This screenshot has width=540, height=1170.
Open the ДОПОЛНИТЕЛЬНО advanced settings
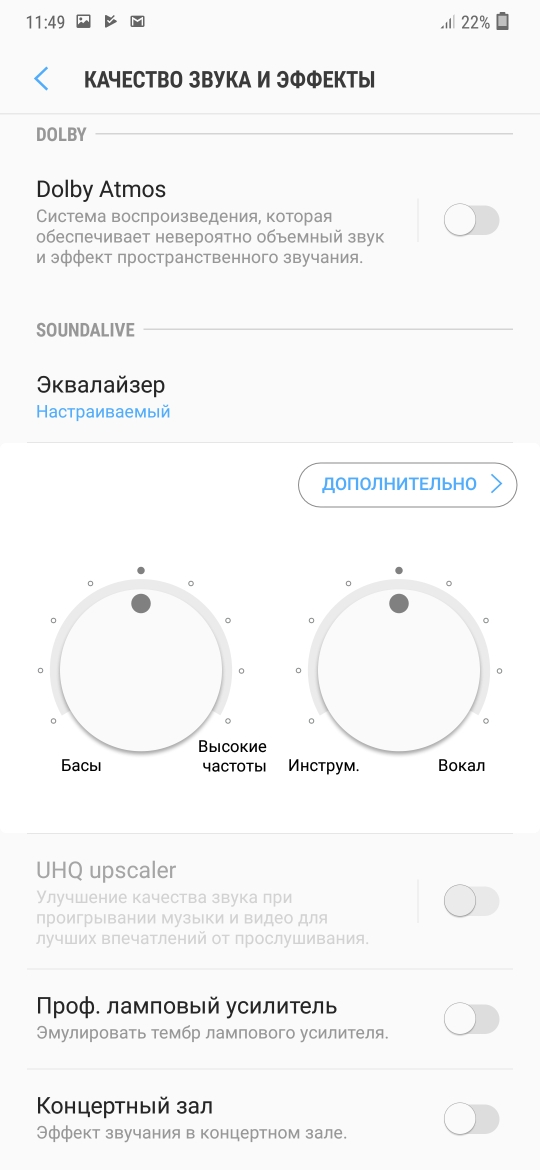click(407, 484)
